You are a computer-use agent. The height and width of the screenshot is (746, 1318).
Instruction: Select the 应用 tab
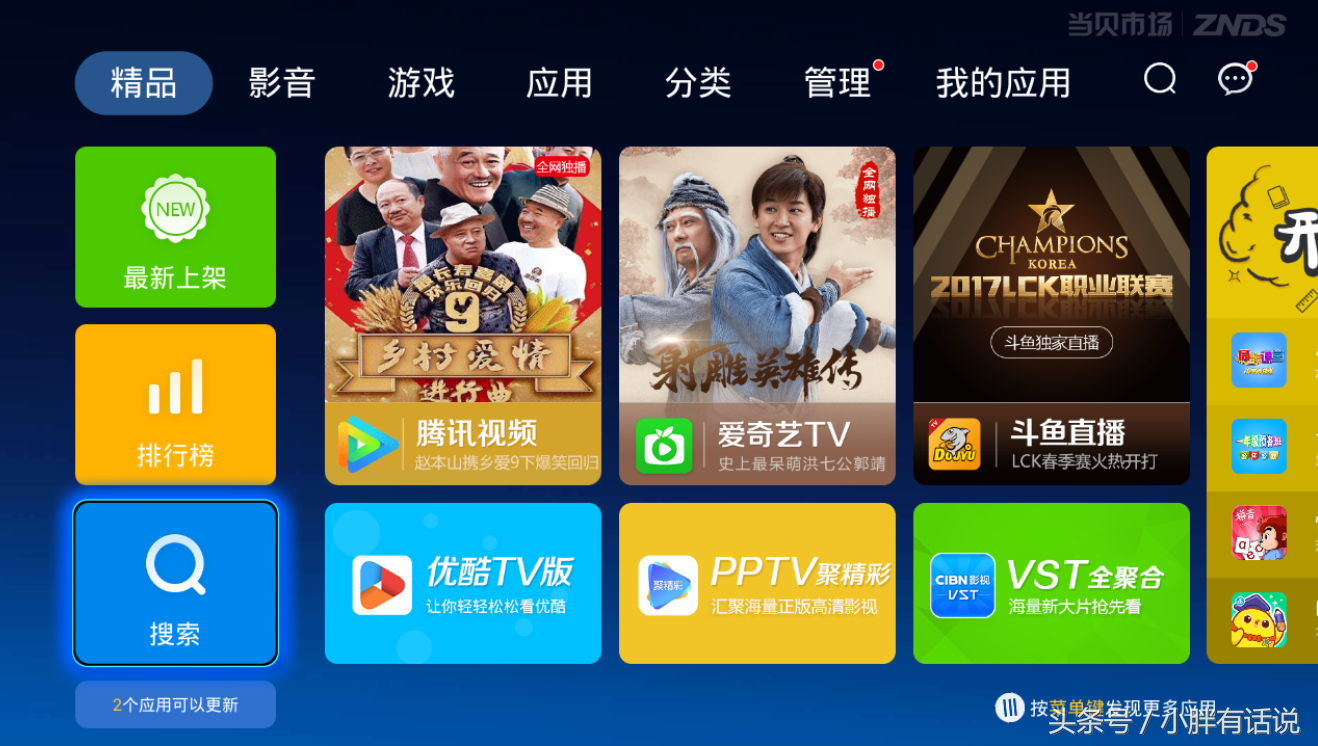pyautogui.click(x=559, y=83)
